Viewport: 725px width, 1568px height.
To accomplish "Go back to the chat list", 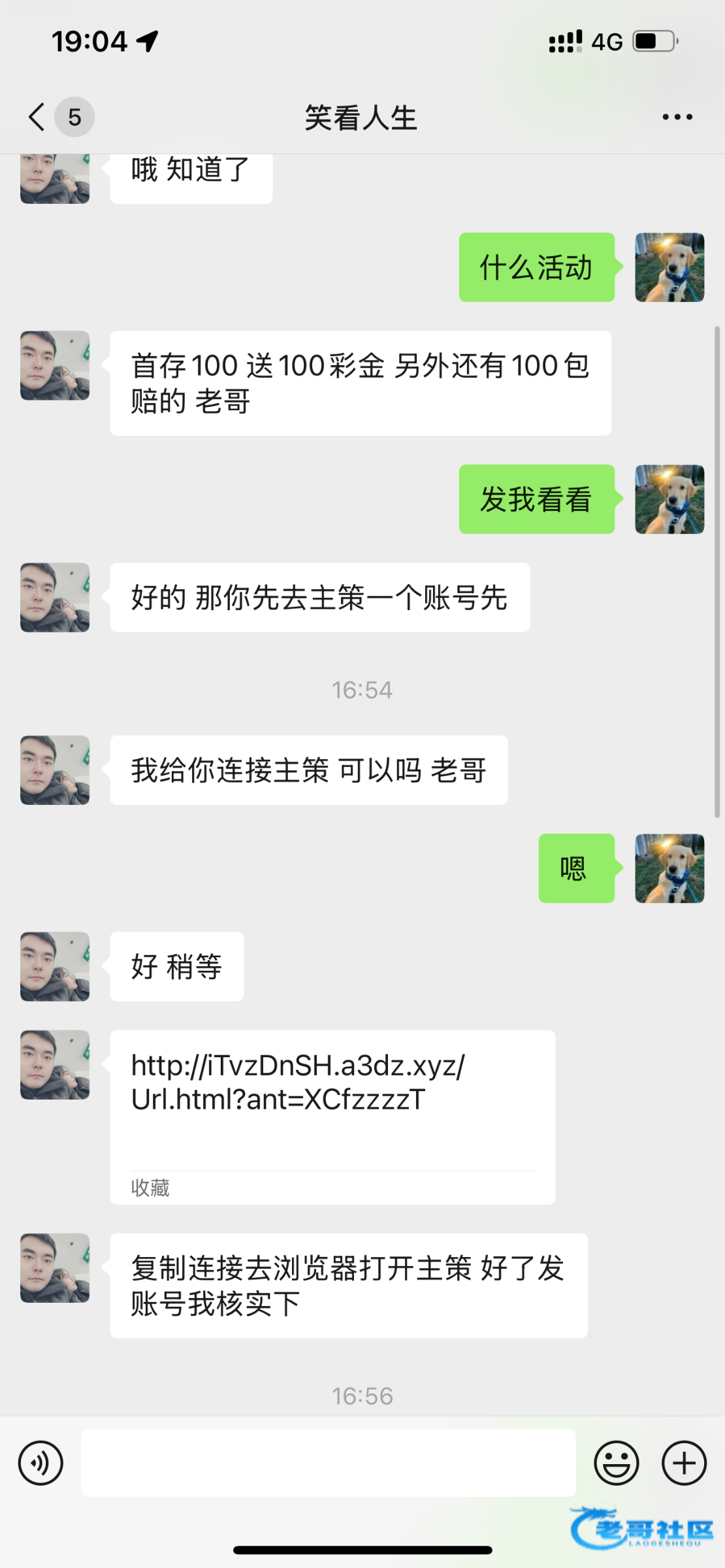I will pos(38,117).
